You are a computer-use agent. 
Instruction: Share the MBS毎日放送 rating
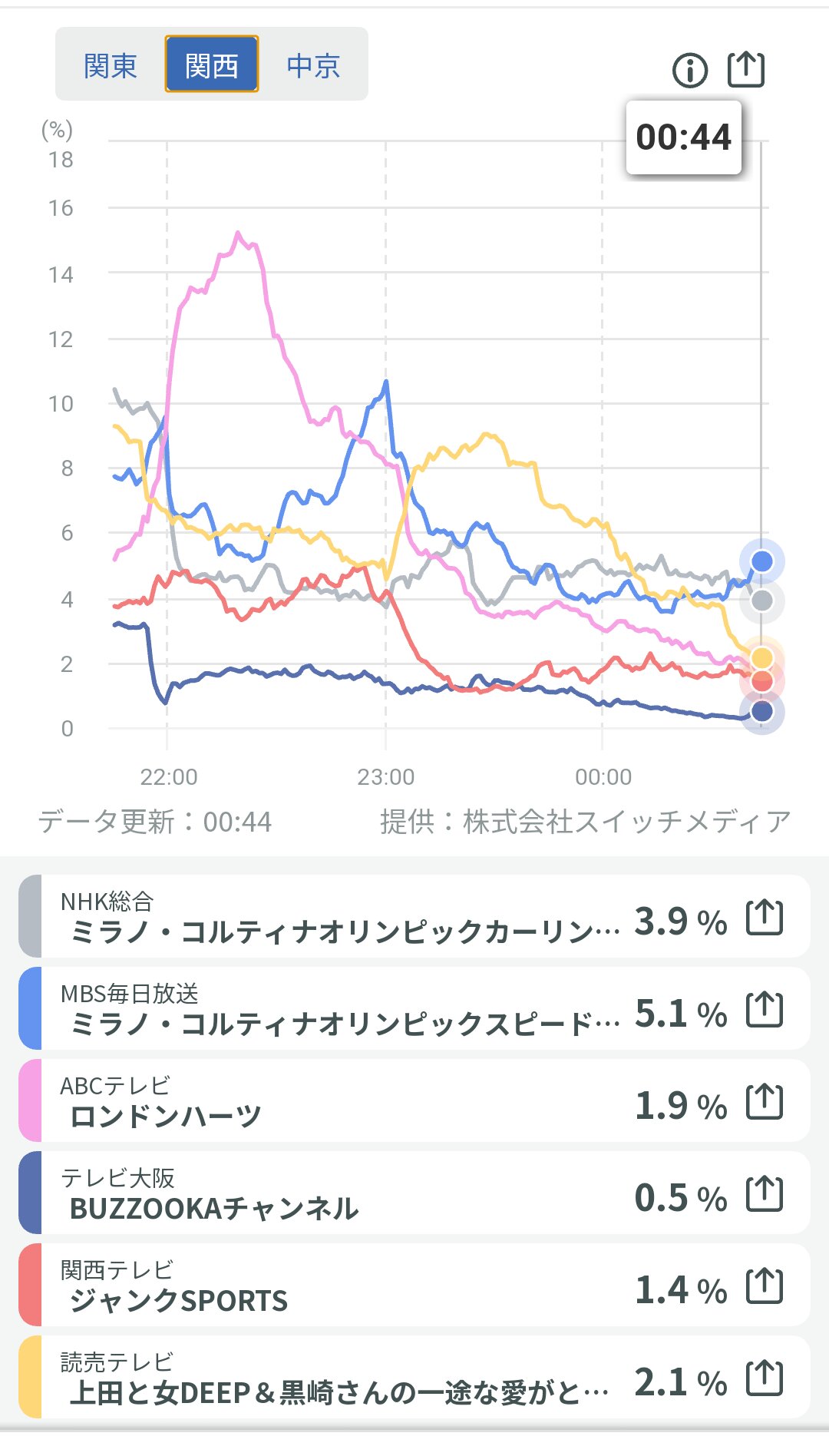tap(765, 1010)
